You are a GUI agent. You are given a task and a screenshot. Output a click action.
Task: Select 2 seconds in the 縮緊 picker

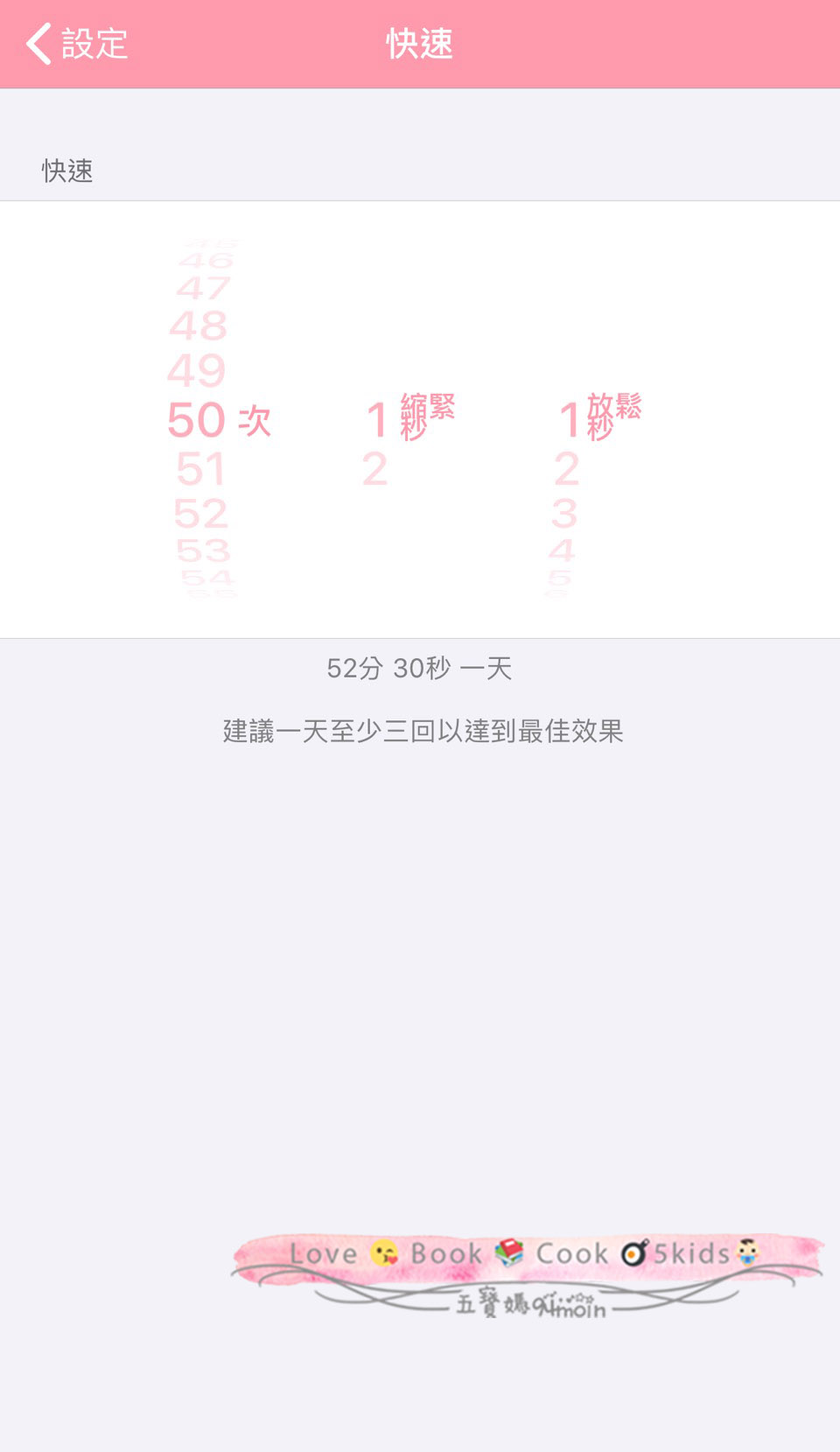(374, 469)
